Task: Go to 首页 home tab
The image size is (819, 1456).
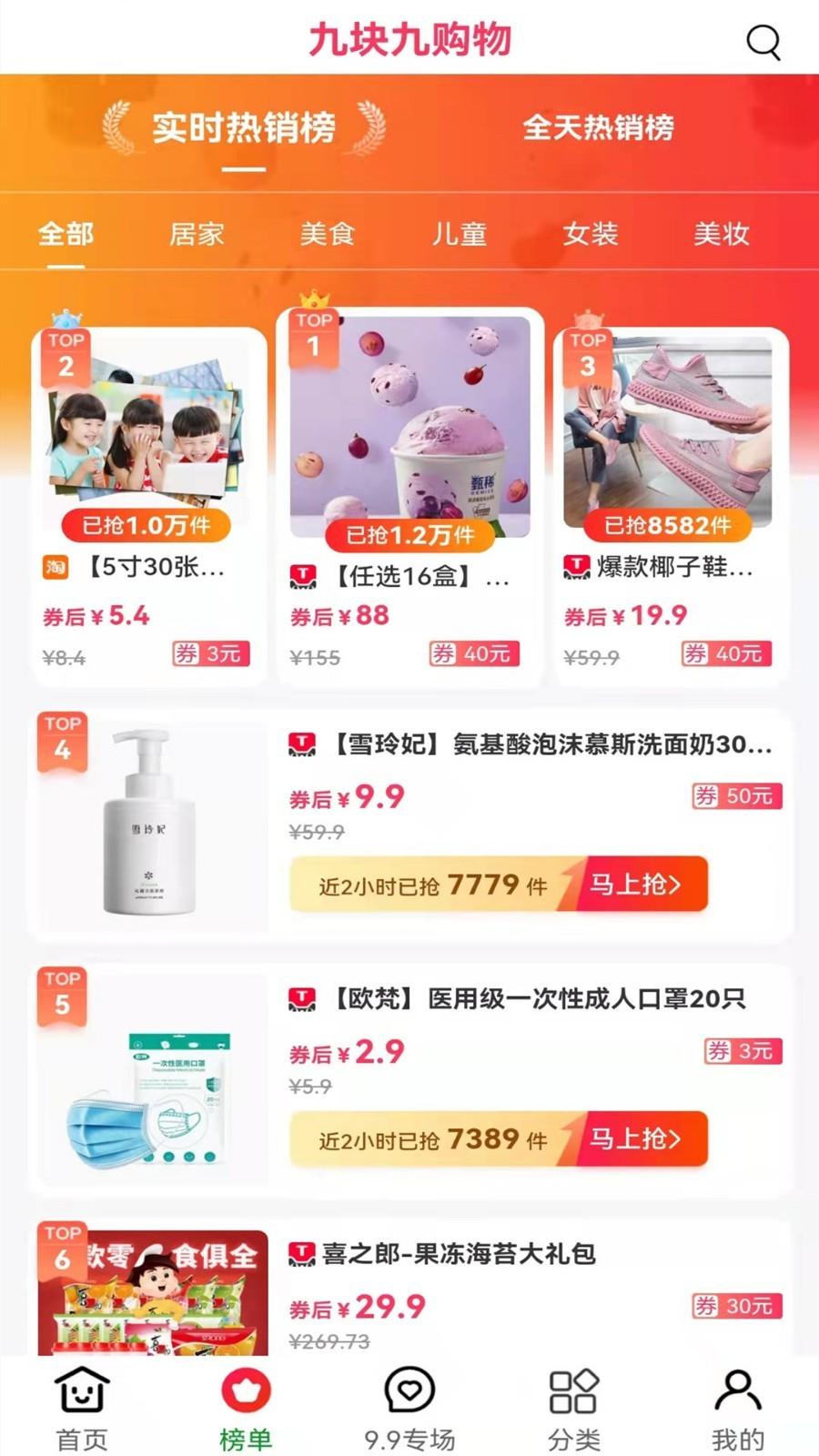Action: click(x=82, y=1410)
